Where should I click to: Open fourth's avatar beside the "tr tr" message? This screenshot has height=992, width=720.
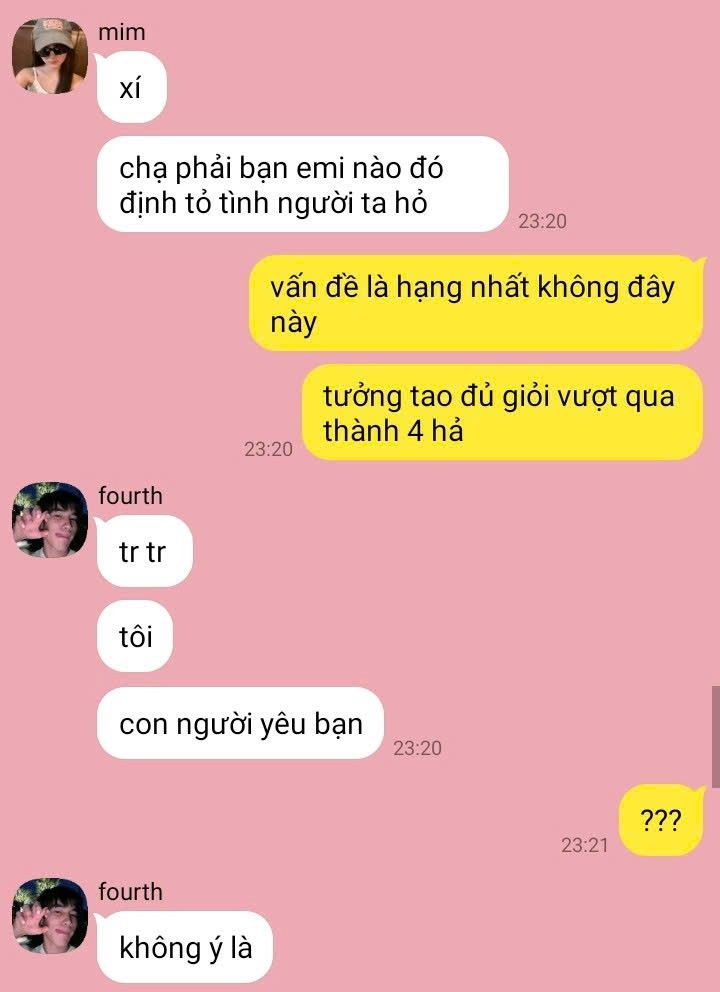pyautogui.click(x=50, y=520)
